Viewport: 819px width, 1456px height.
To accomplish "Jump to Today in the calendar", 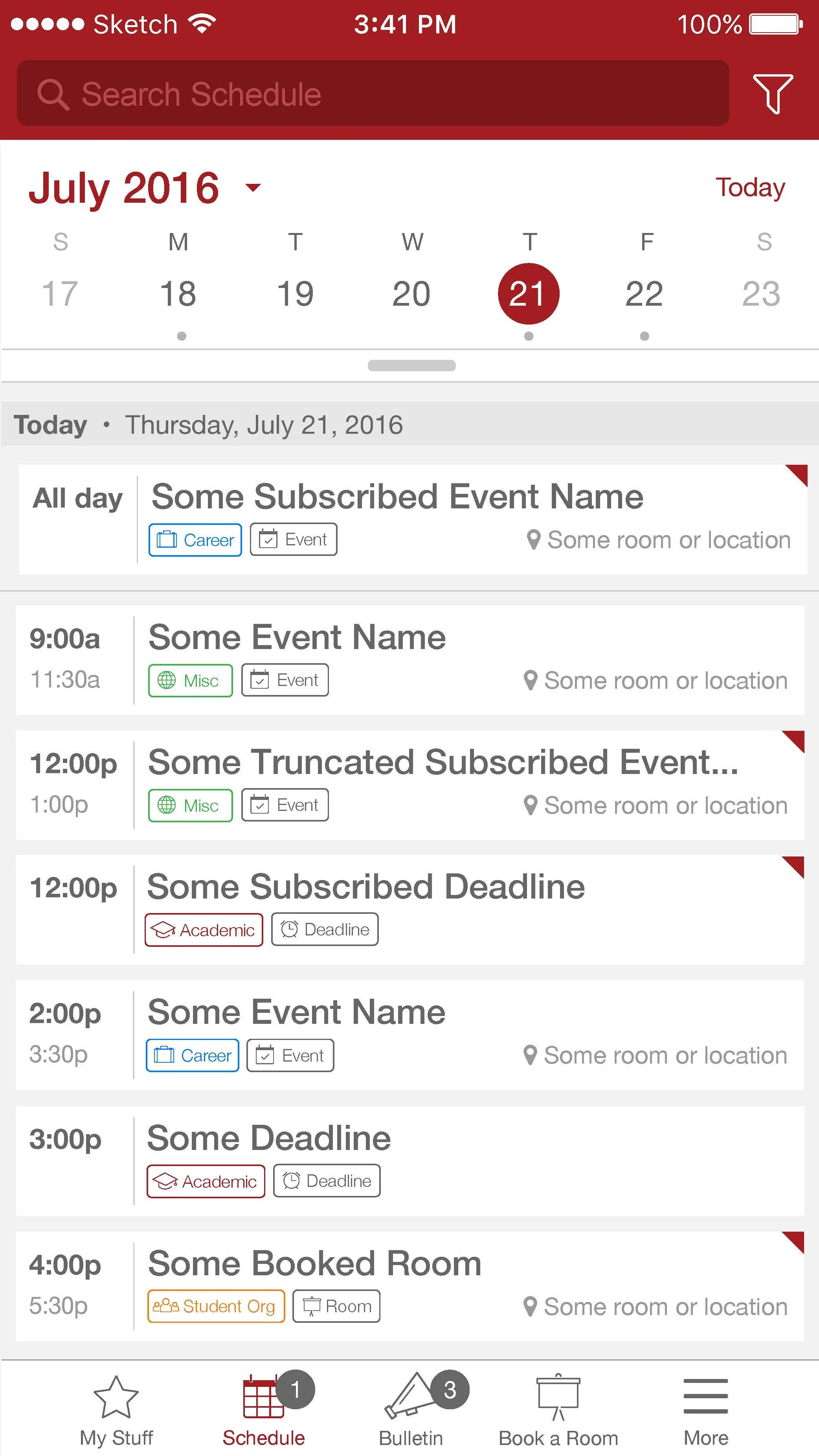I will coord(750,188).
